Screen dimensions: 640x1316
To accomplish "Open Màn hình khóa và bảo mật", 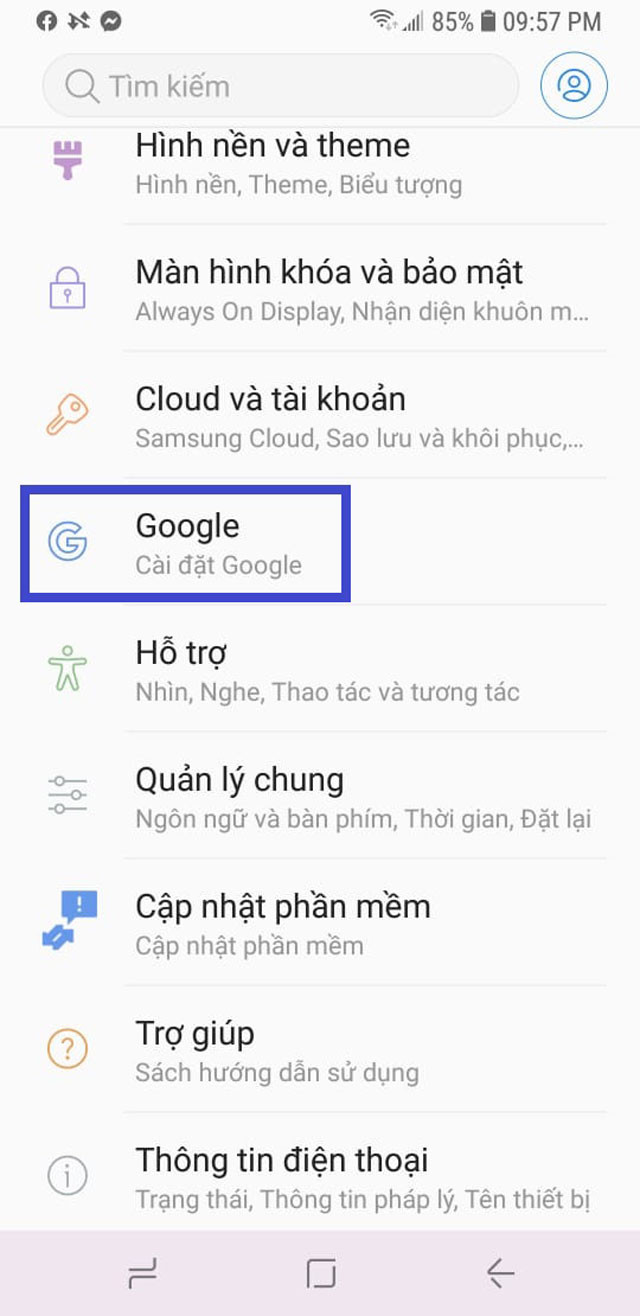I will (320, 290).
